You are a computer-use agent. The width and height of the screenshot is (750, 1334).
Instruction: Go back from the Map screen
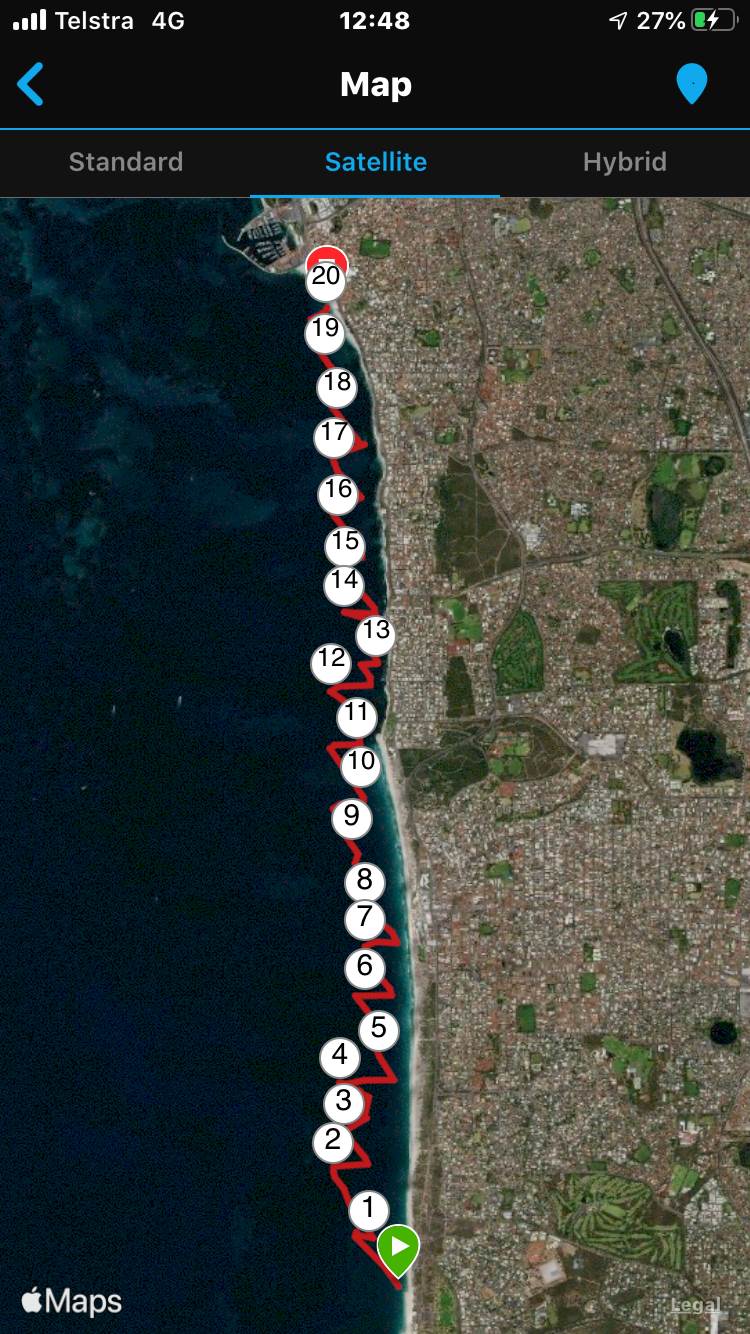coord(31,85)
